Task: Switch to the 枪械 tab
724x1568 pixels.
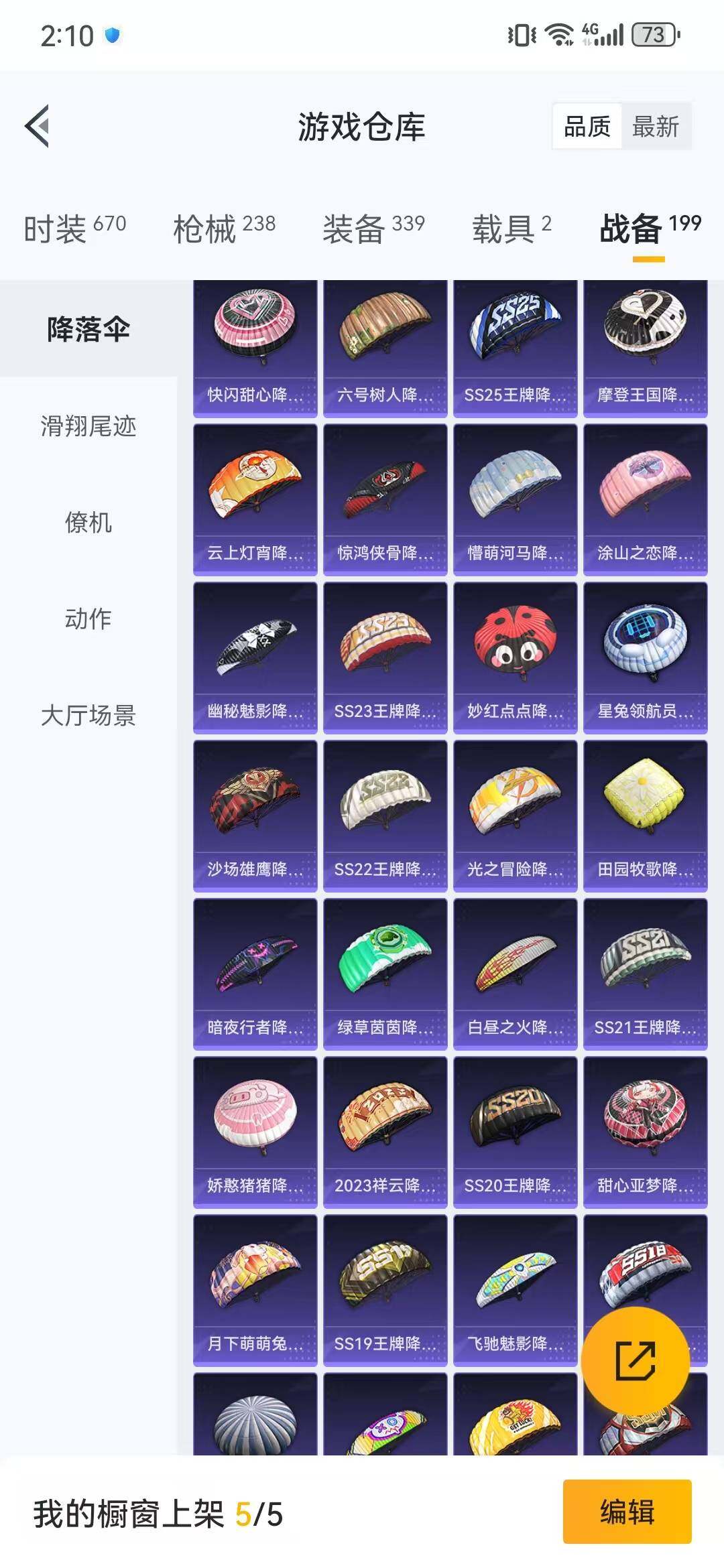Action: coord(224,228)
